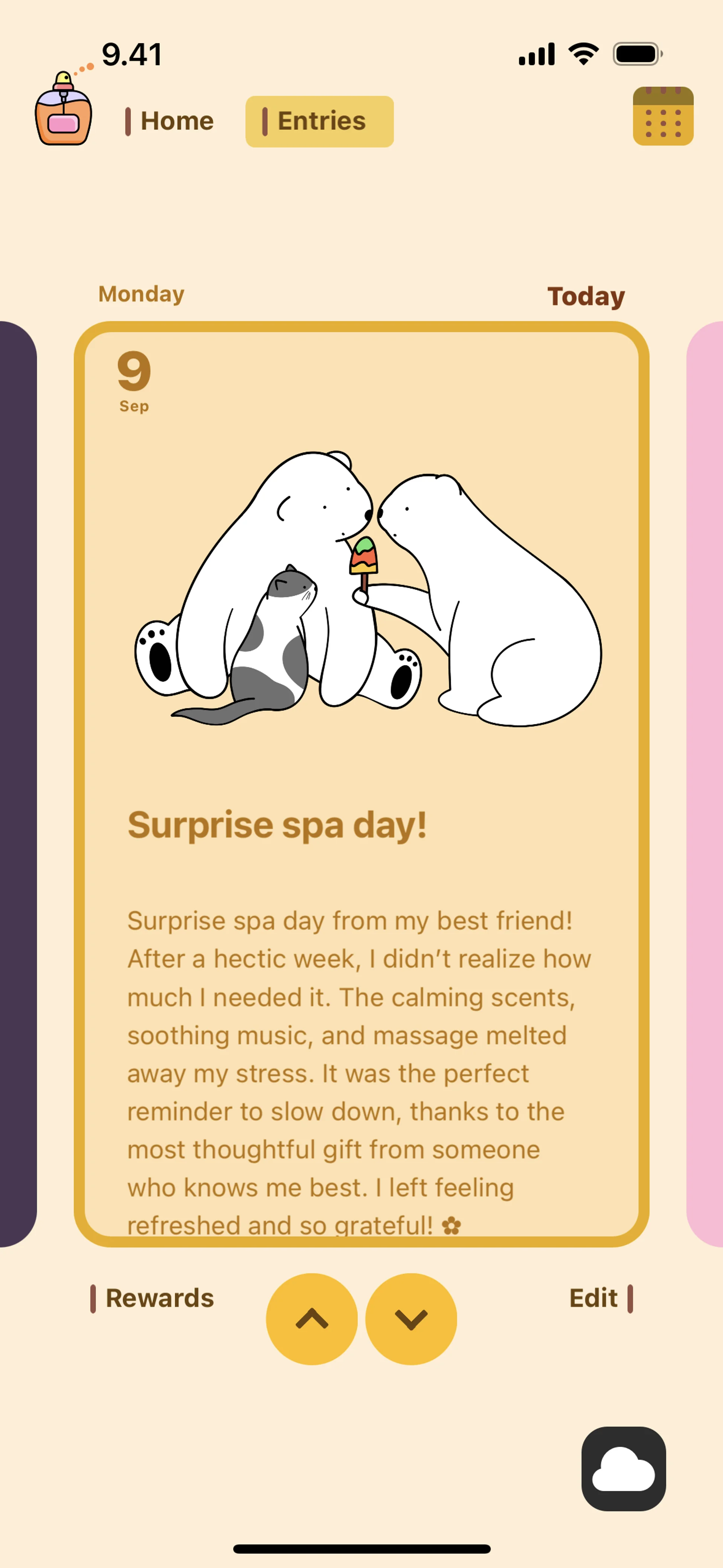723x1568 pixels.
Task: Tap the up arrow button
Action: tap(311, 1319)
